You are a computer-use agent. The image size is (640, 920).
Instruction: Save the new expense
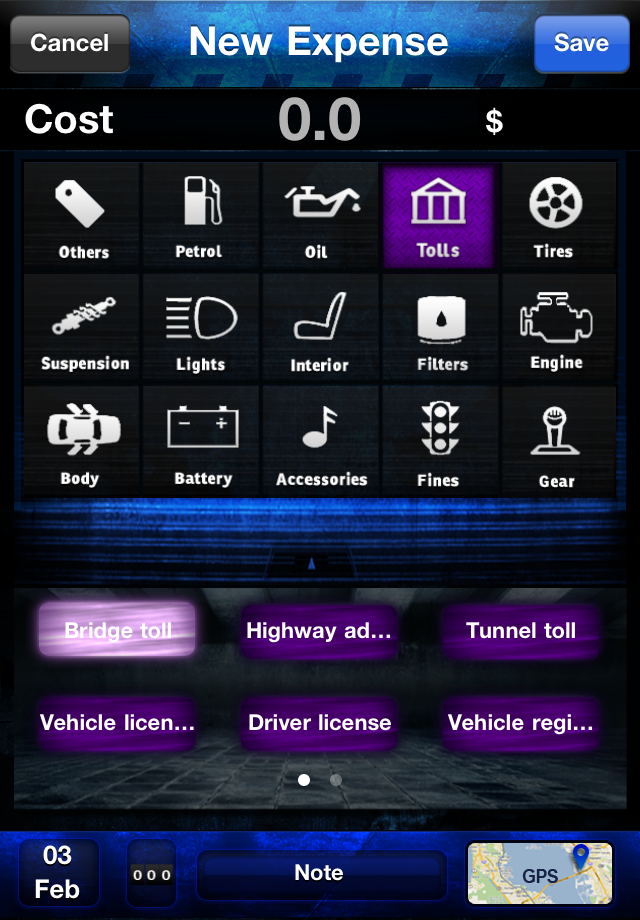(x=581, y=43)
